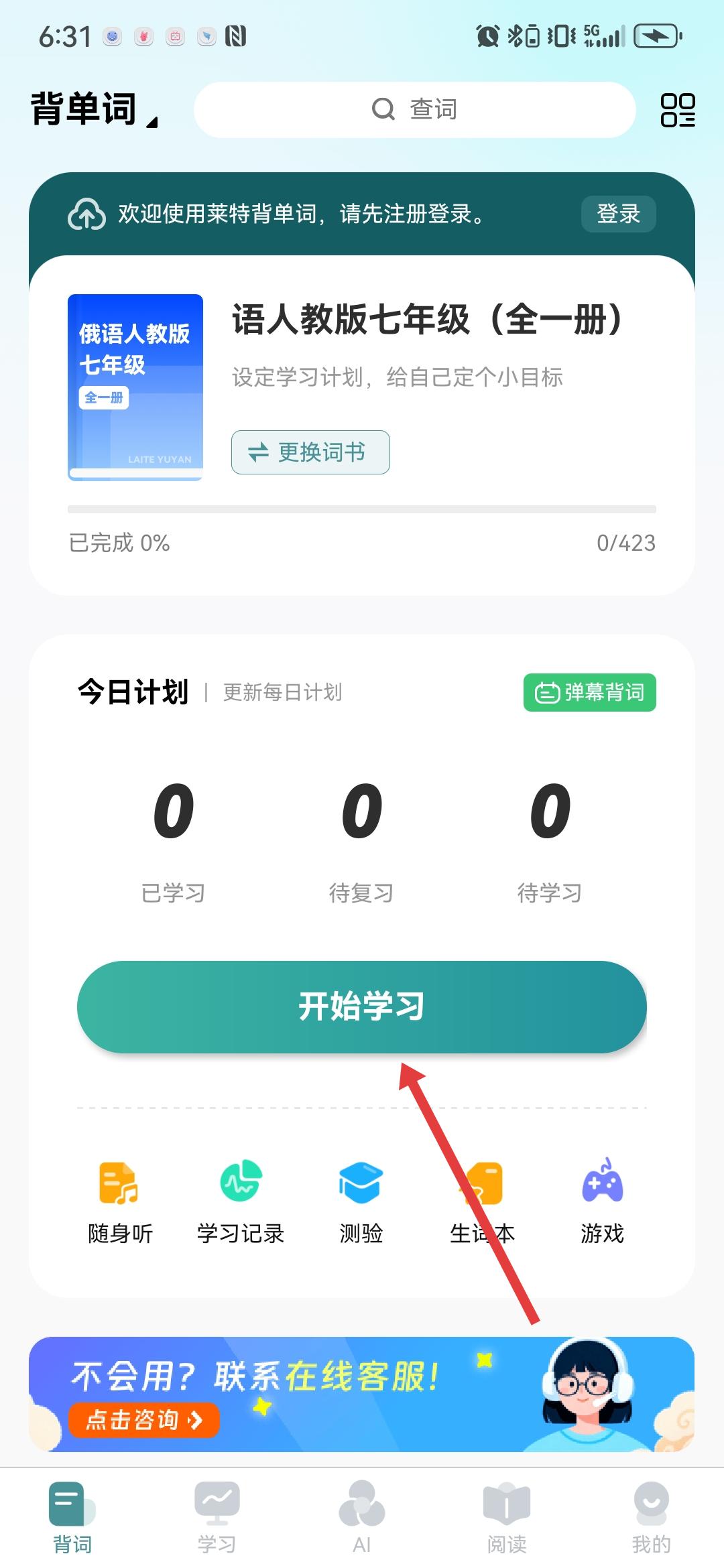Open the 俄语人教版七年级 book cover

[x=135, y=387]
